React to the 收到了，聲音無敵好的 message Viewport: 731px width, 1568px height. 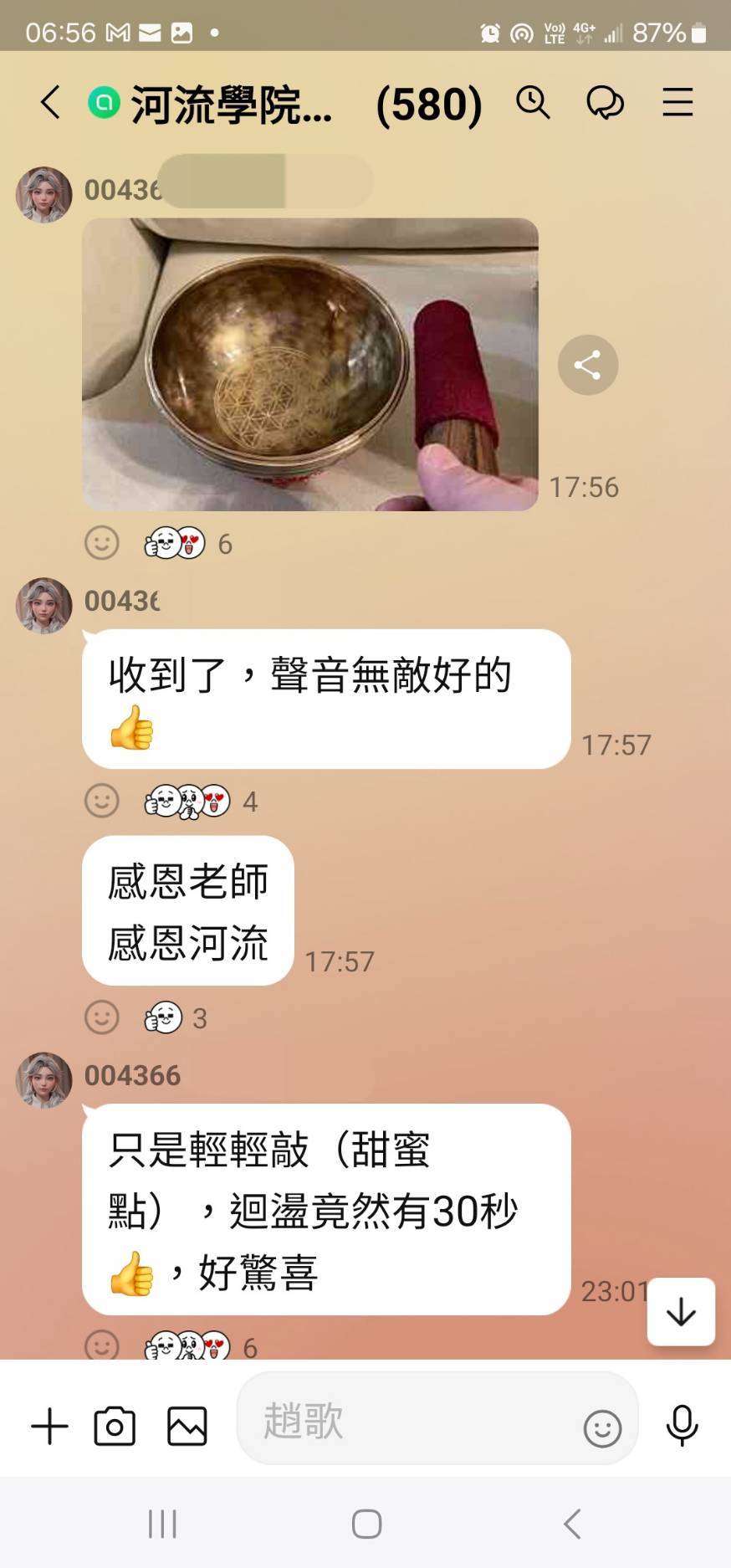(102, 801)
